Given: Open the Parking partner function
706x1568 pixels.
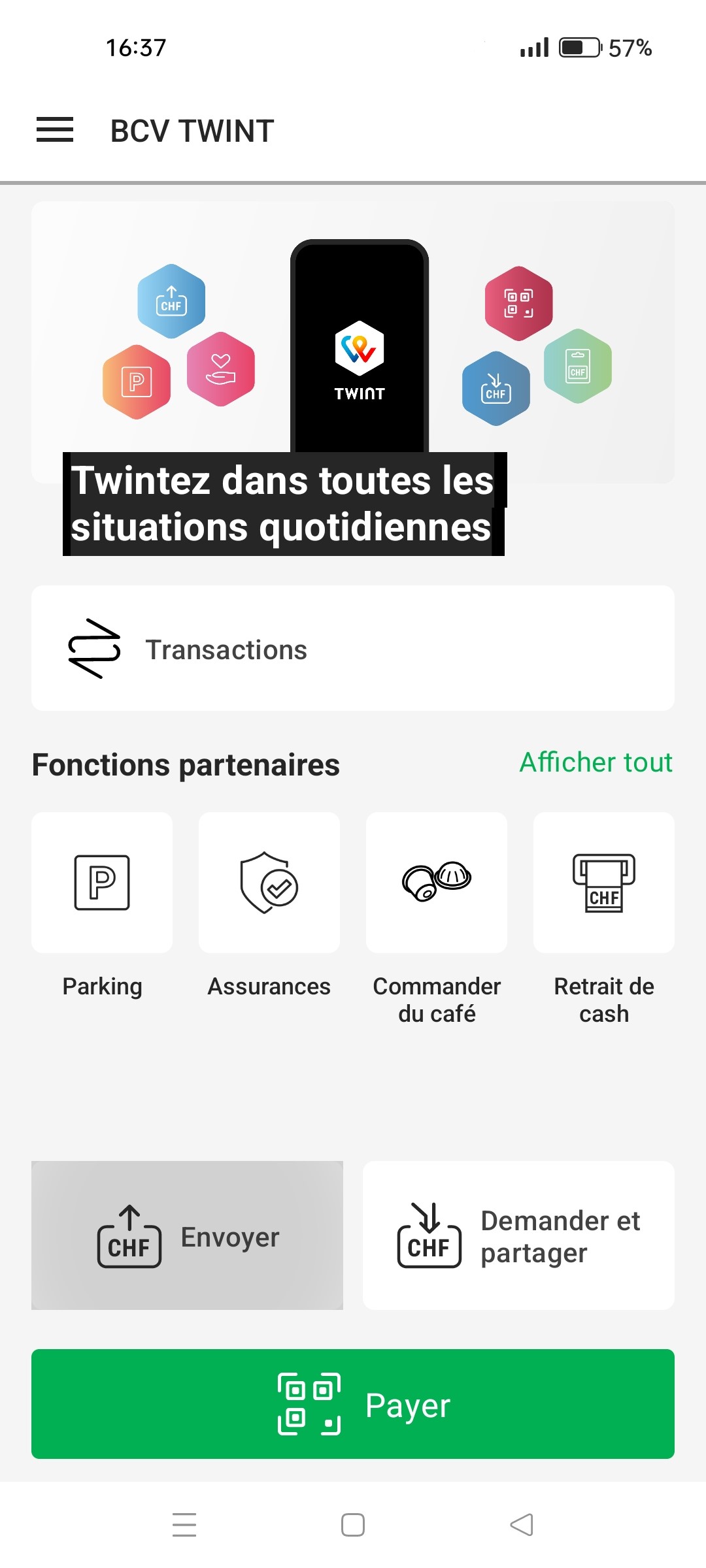Looking at the screenshot, I should point(102,883).
